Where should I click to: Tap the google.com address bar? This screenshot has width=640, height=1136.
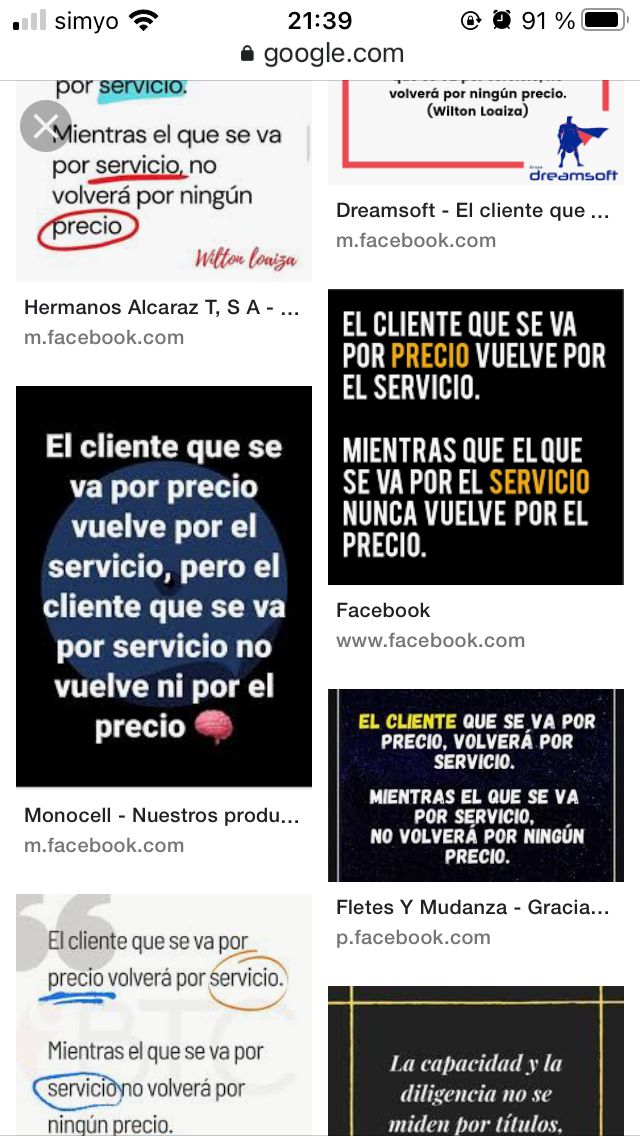(x=321, y=53)
